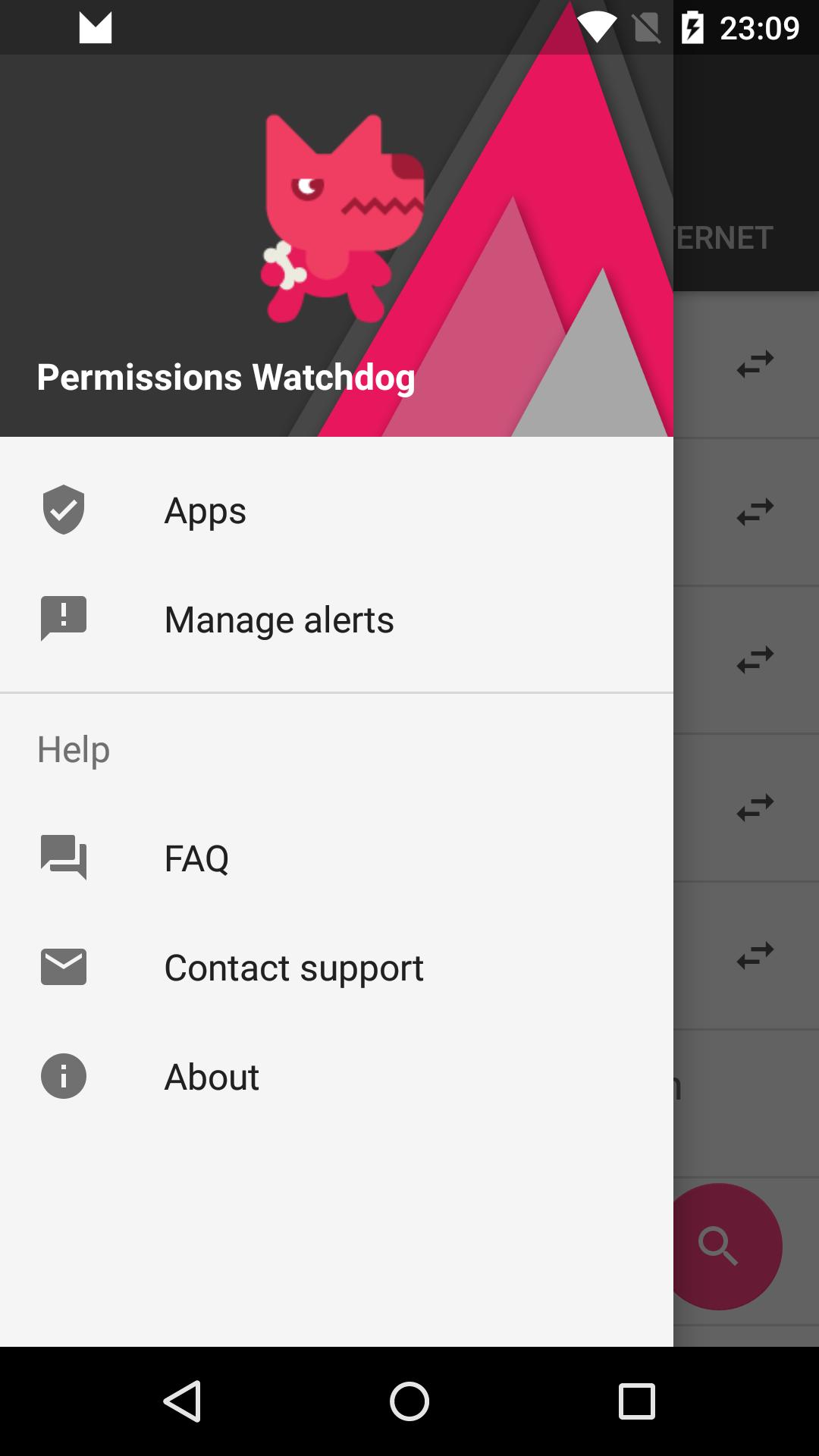Select the shield icon next to Apps
Viewport: 819px width, 1456px height.
tap(63, 510)
